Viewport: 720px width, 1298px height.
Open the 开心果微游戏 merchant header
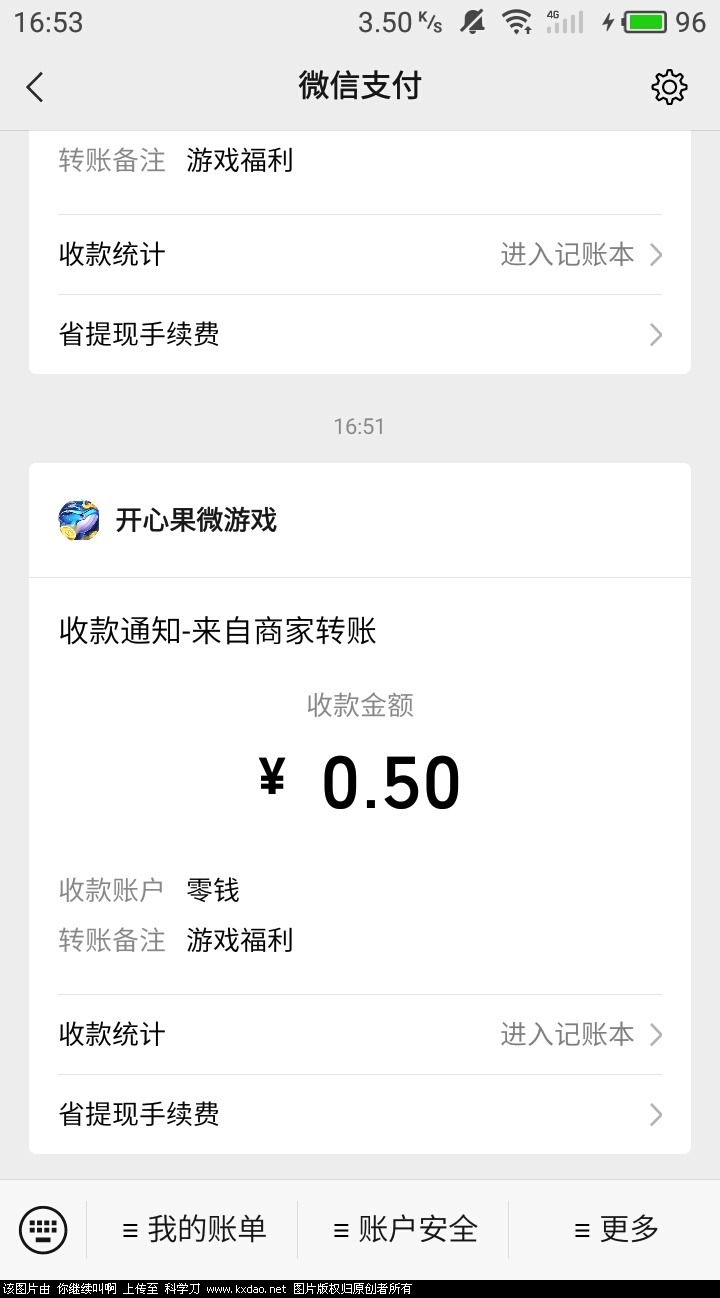pos(196,520)
